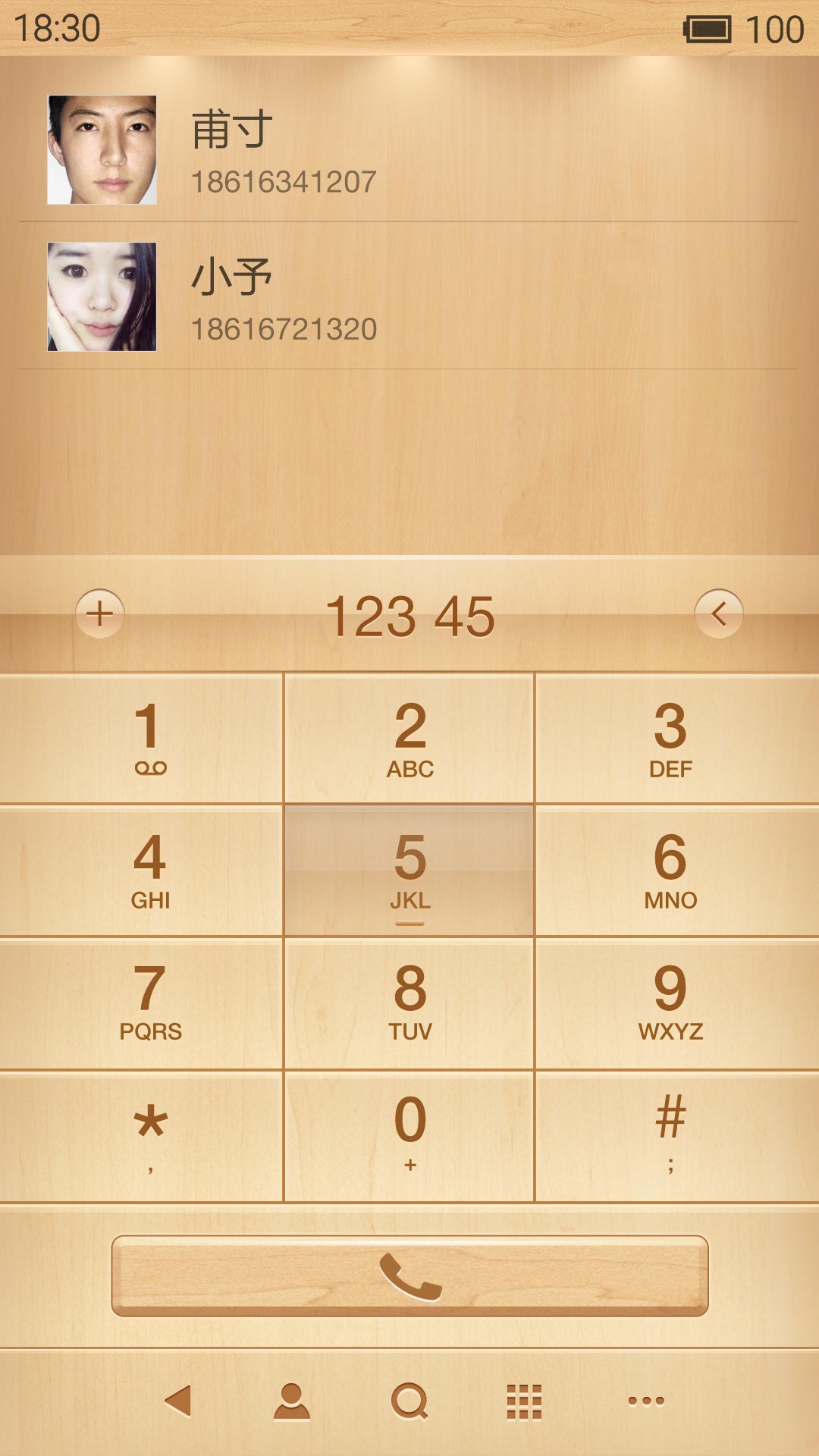819x1456 pixels.
Task: Open contacts person icon
Action: click(292, 1401)
